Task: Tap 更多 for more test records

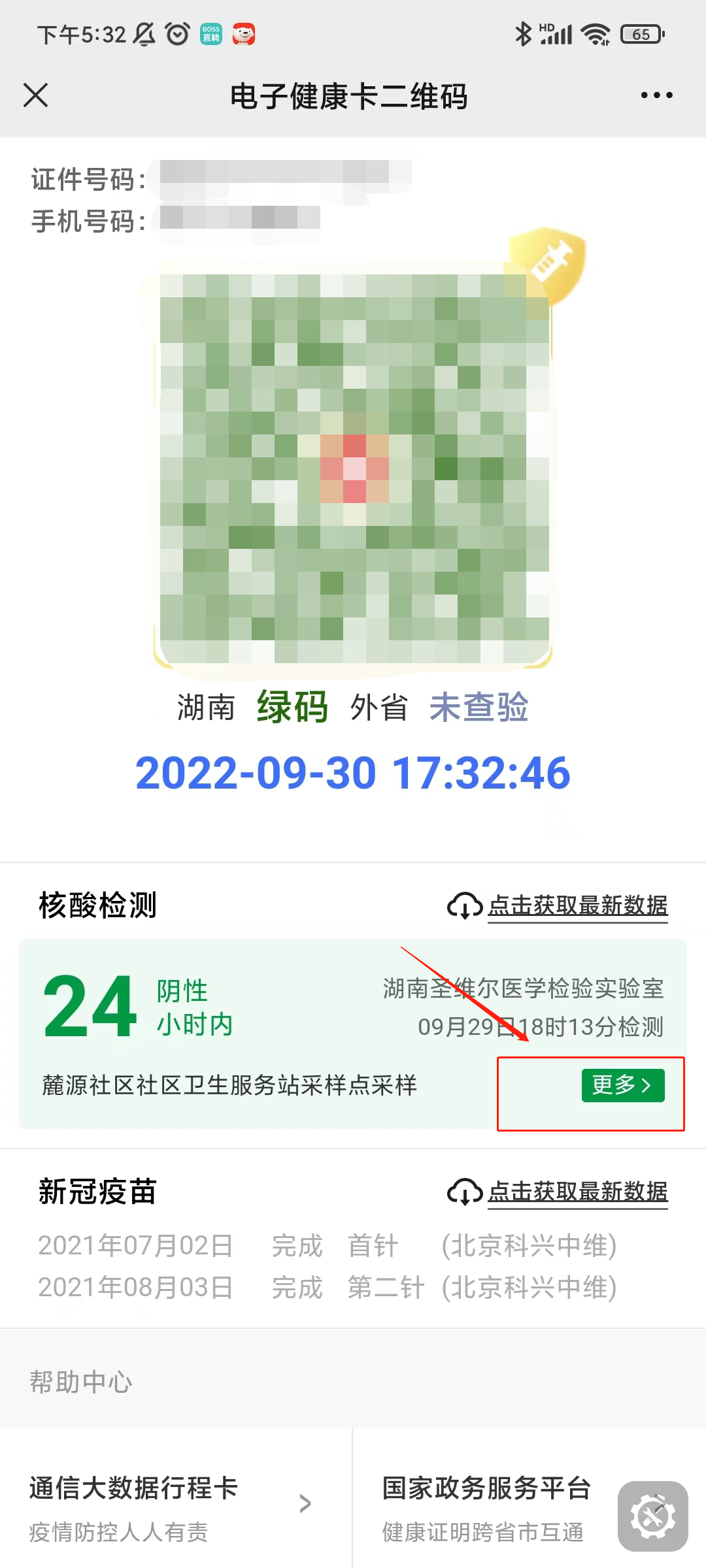Action: pos(622,1085)
